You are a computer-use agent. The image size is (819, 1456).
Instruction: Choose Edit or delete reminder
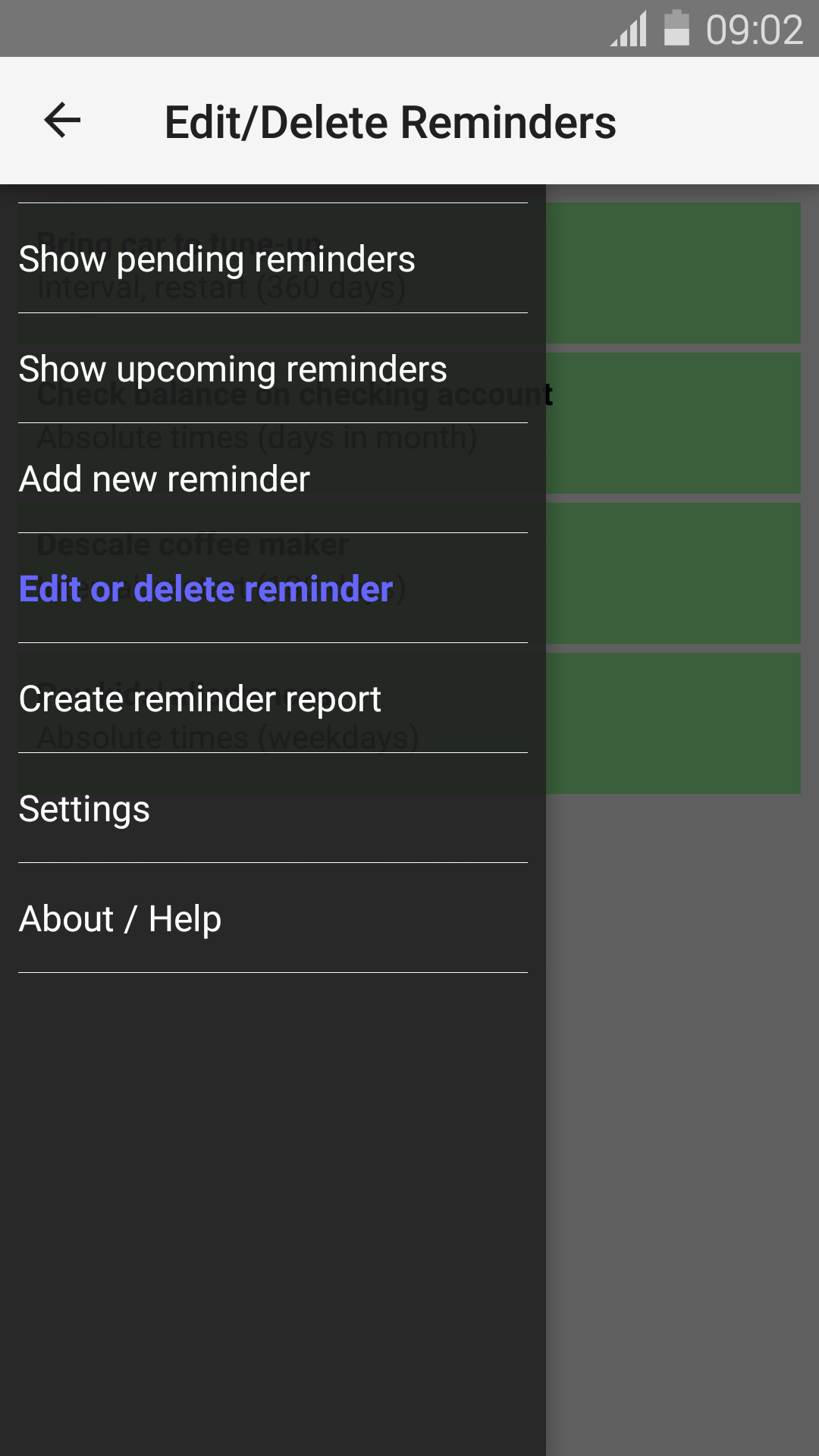pos(206,589)
